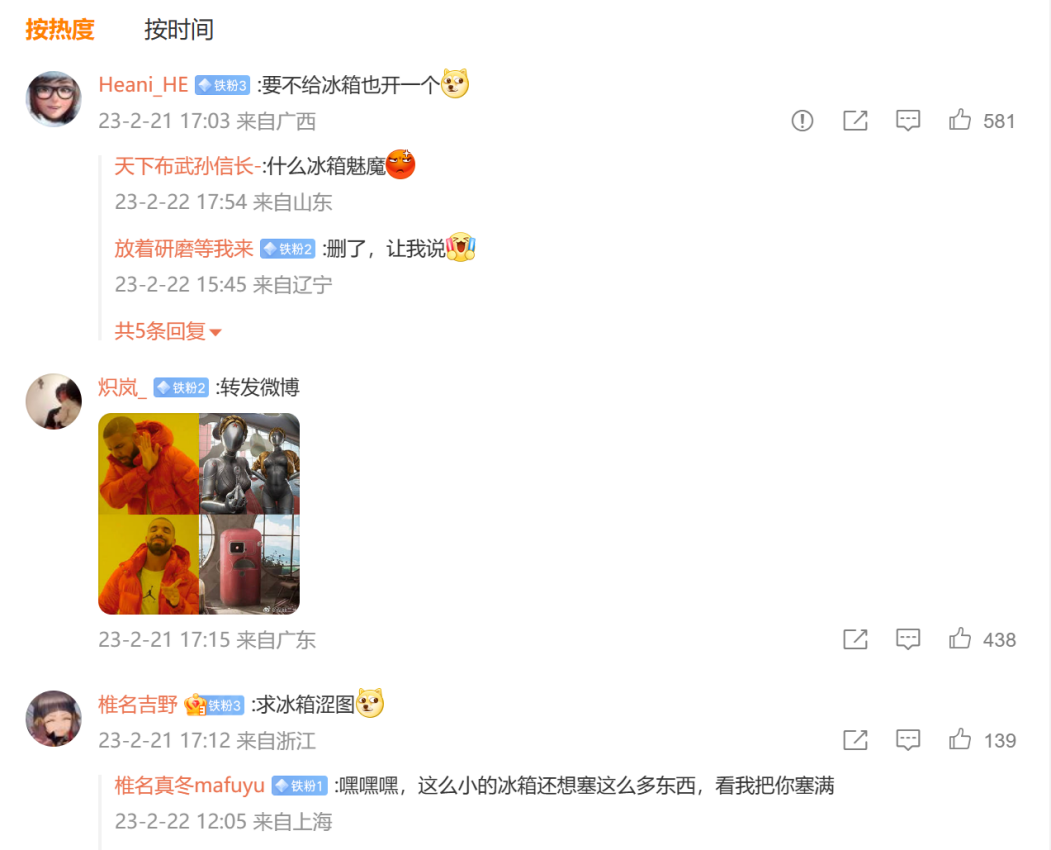The image size is (1051, 850).
Task: Open 椎名真冬mafuyu's profile
Action: (190, 786)
